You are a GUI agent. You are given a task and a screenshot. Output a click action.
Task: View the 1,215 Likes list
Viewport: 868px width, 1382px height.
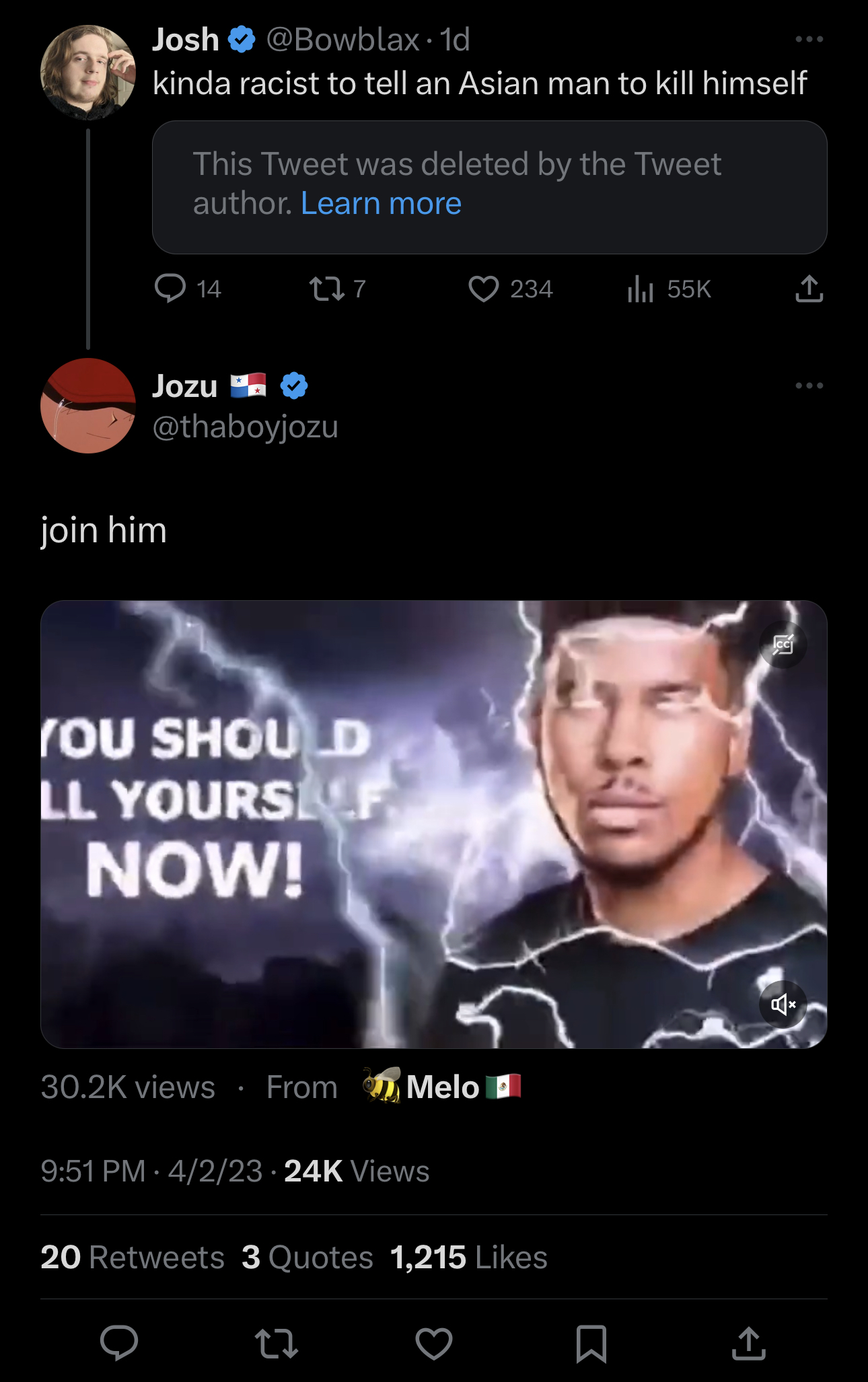[x=469, y=1257]
